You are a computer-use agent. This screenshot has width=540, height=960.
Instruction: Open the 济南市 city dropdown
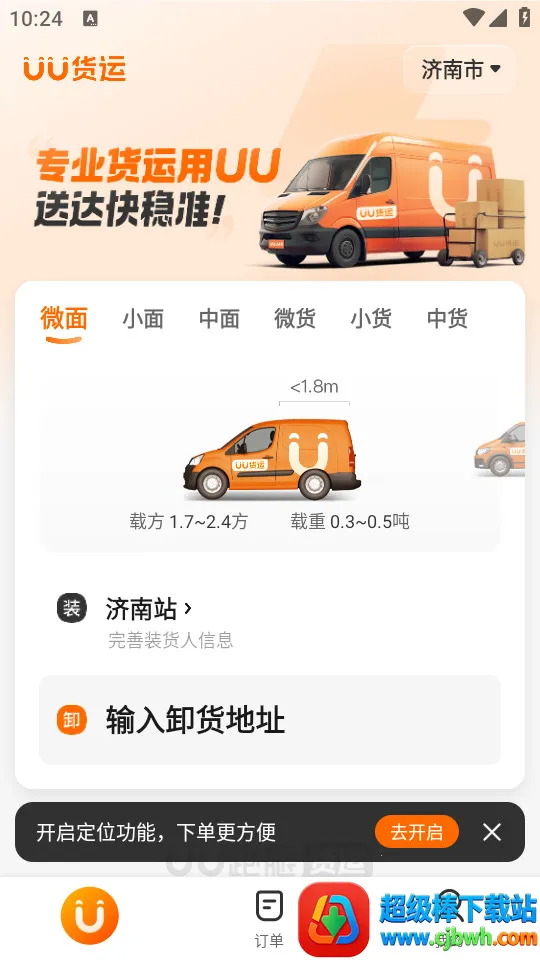click(x=460, y=69)
